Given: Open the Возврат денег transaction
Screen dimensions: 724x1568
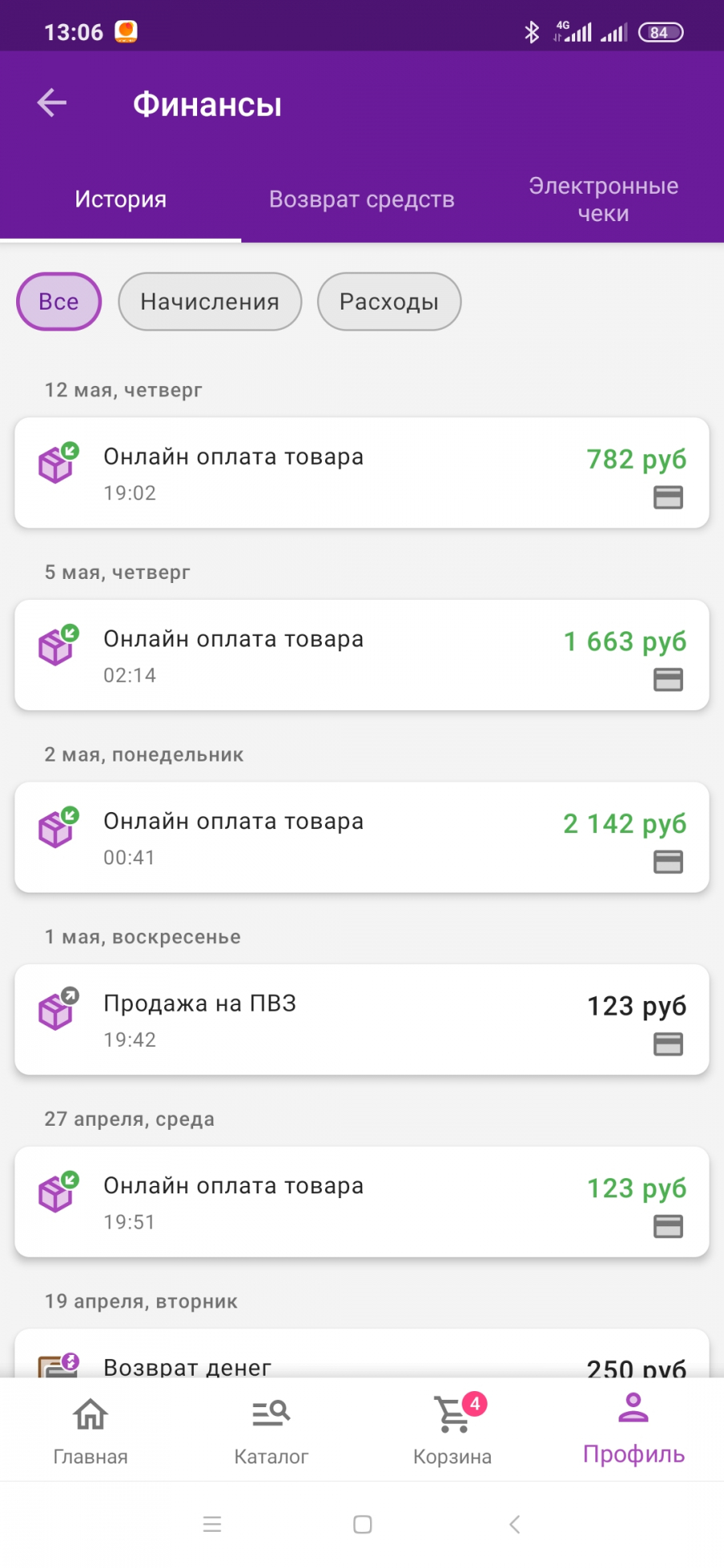Looking at the screenshot, I should [x=362, y=1354].
